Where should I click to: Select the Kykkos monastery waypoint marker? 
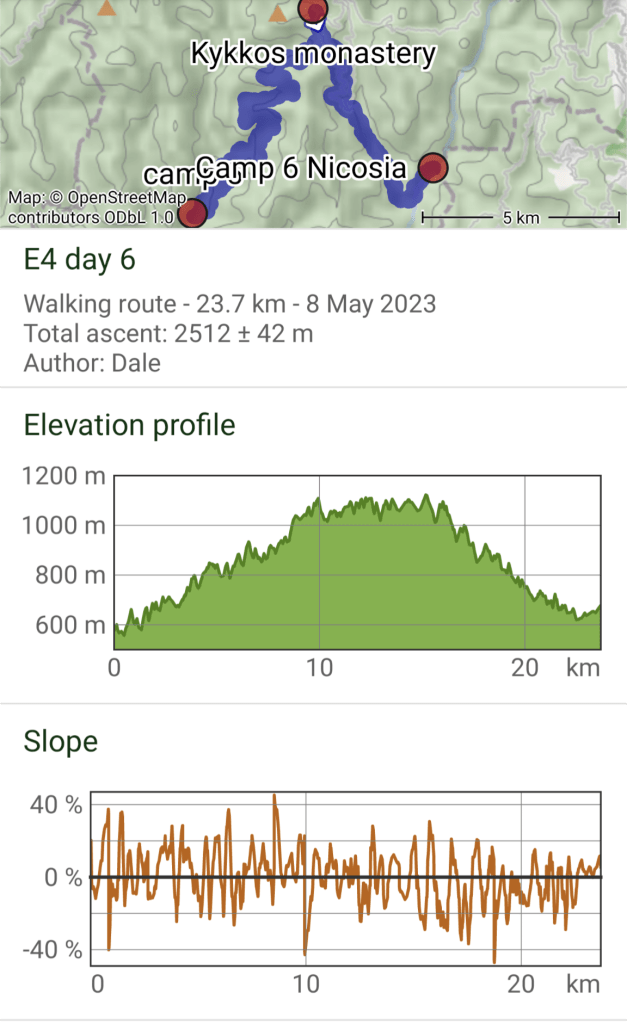pyautogui.click(x=314, y=11)
